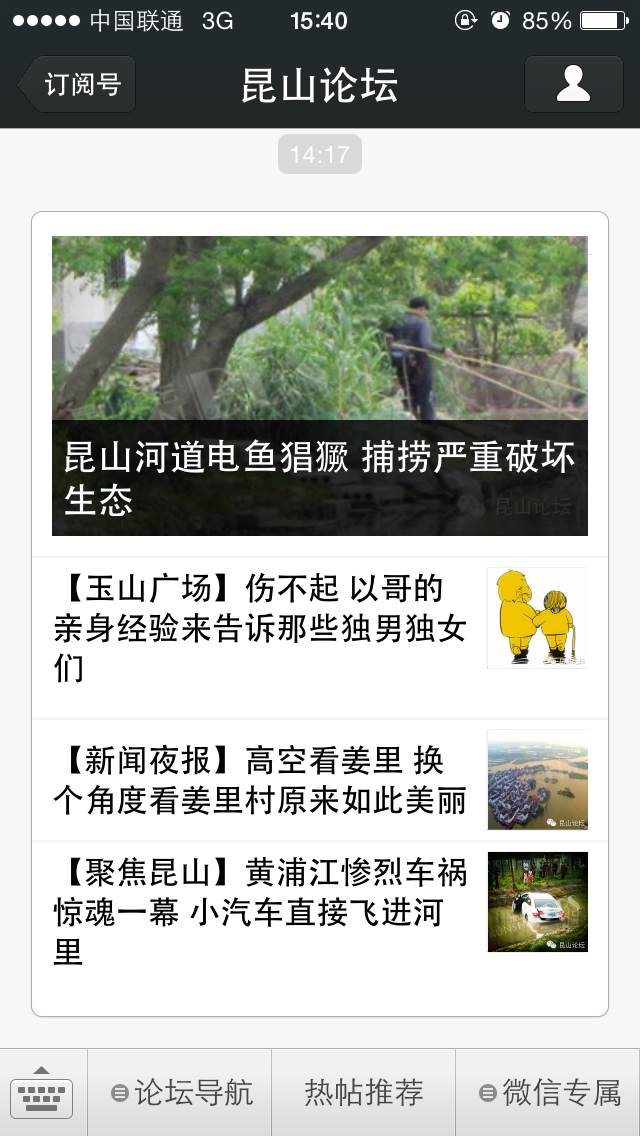The image size is (640, 1136).
Task: Switch to keyboard input mode
Action: (42, 1093)
